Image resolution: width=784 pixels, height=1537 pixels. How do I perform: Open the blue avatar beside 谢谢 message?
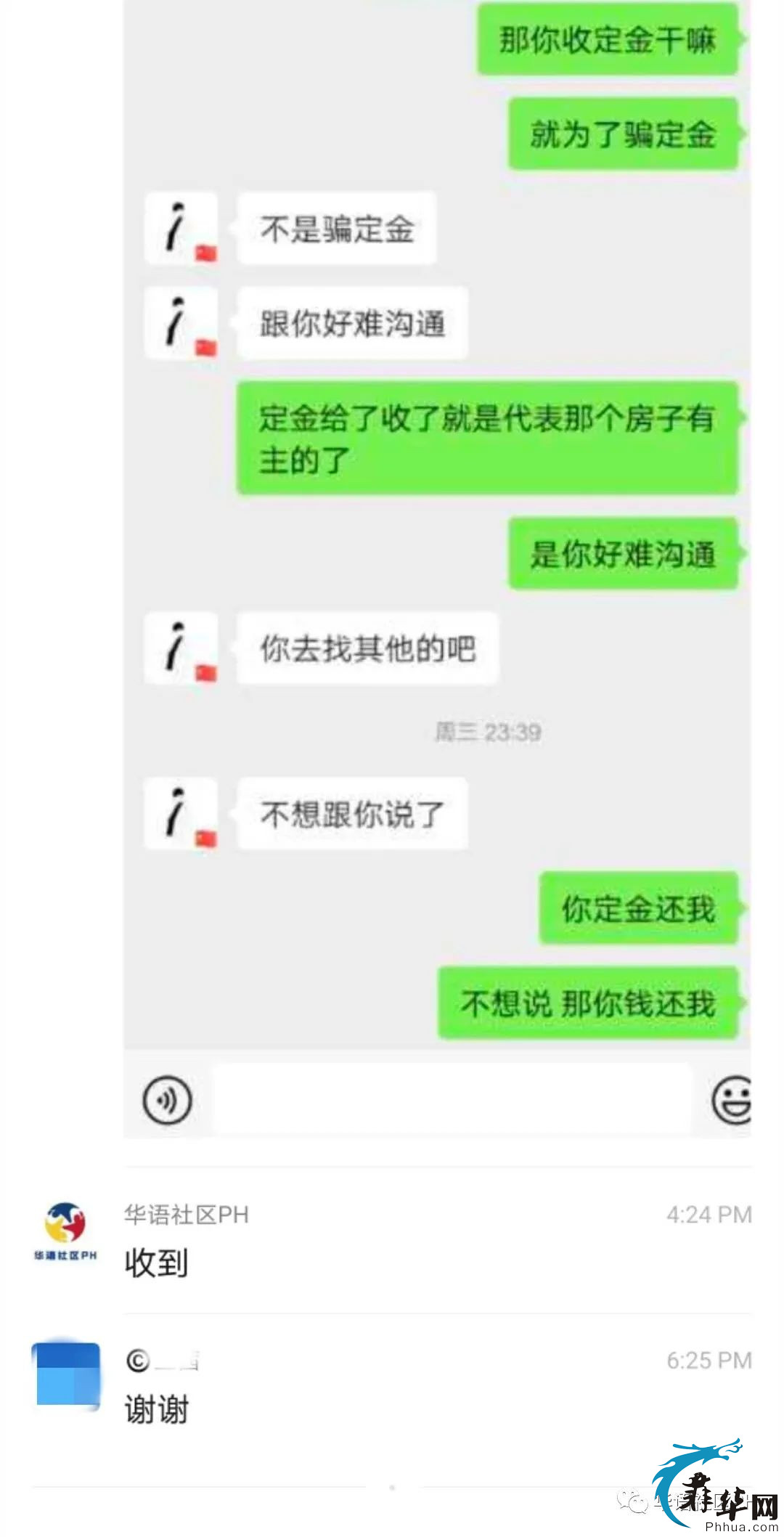(65, 1374)
